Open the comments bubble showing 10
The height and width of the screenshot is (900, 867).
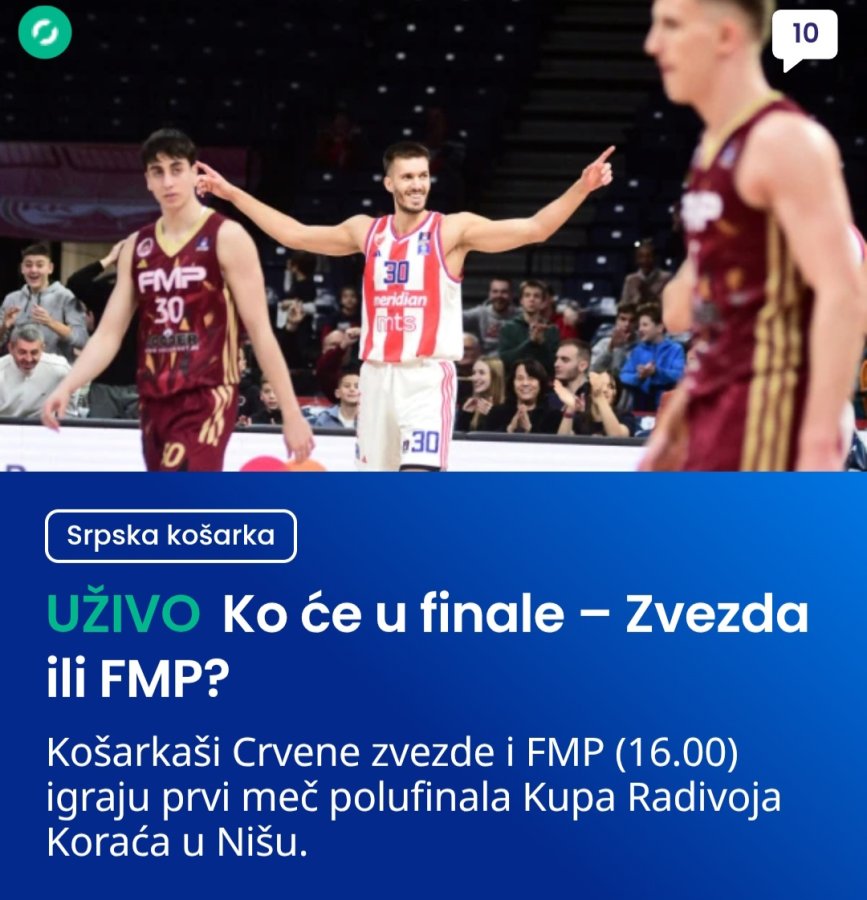(x=804, y=36)
